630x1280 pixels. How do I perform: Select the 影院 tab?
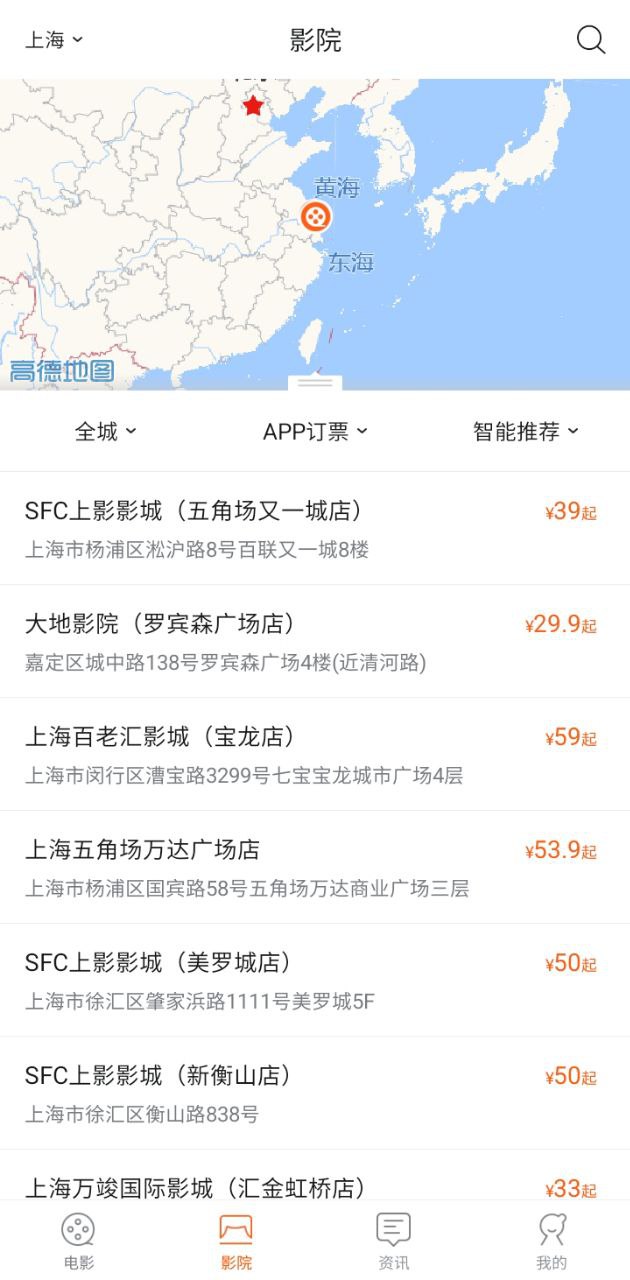[x=236, y=1241]
